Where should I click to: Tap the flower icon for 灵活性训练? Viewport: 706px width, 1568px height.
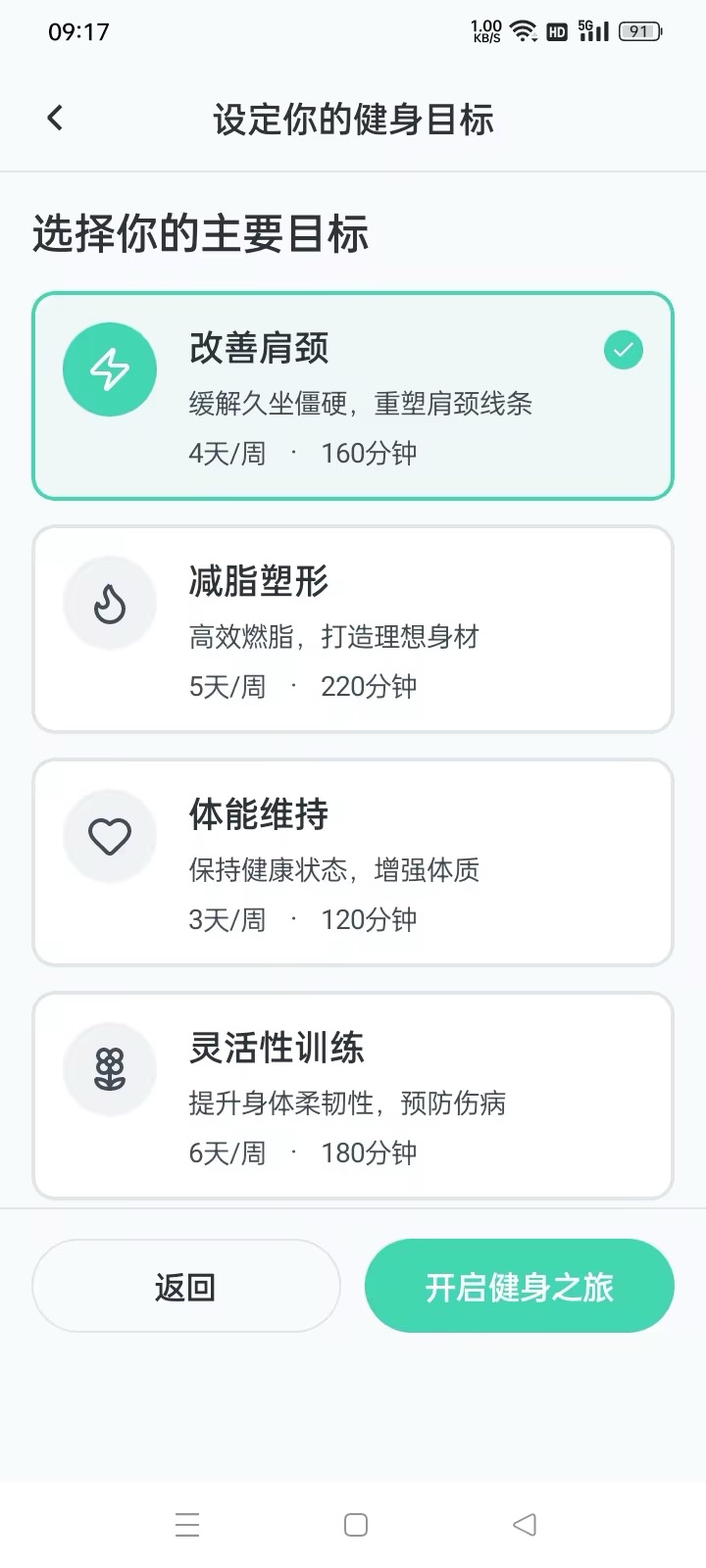click(109, 1068)
